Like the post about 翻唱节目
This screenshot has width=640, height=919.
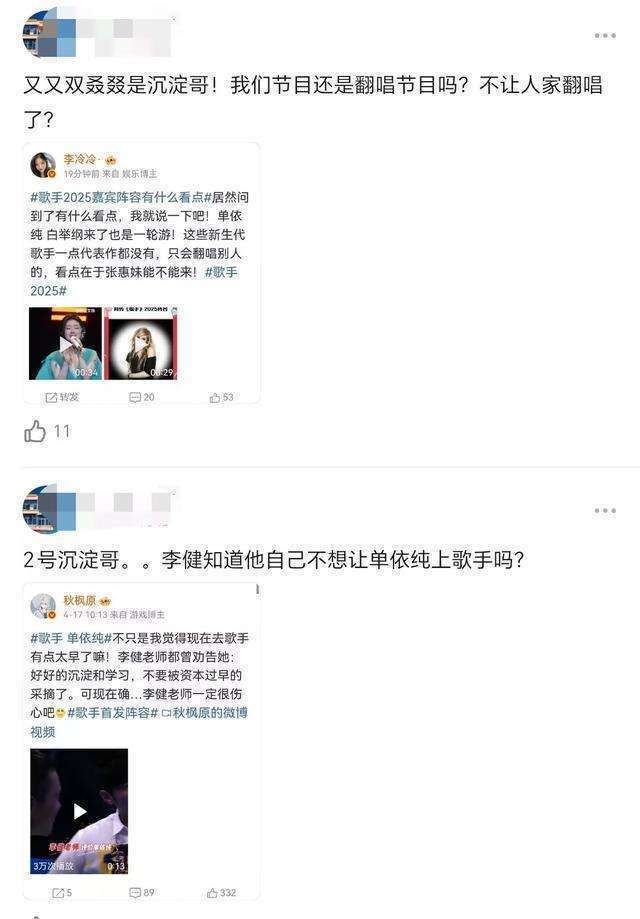36,431
